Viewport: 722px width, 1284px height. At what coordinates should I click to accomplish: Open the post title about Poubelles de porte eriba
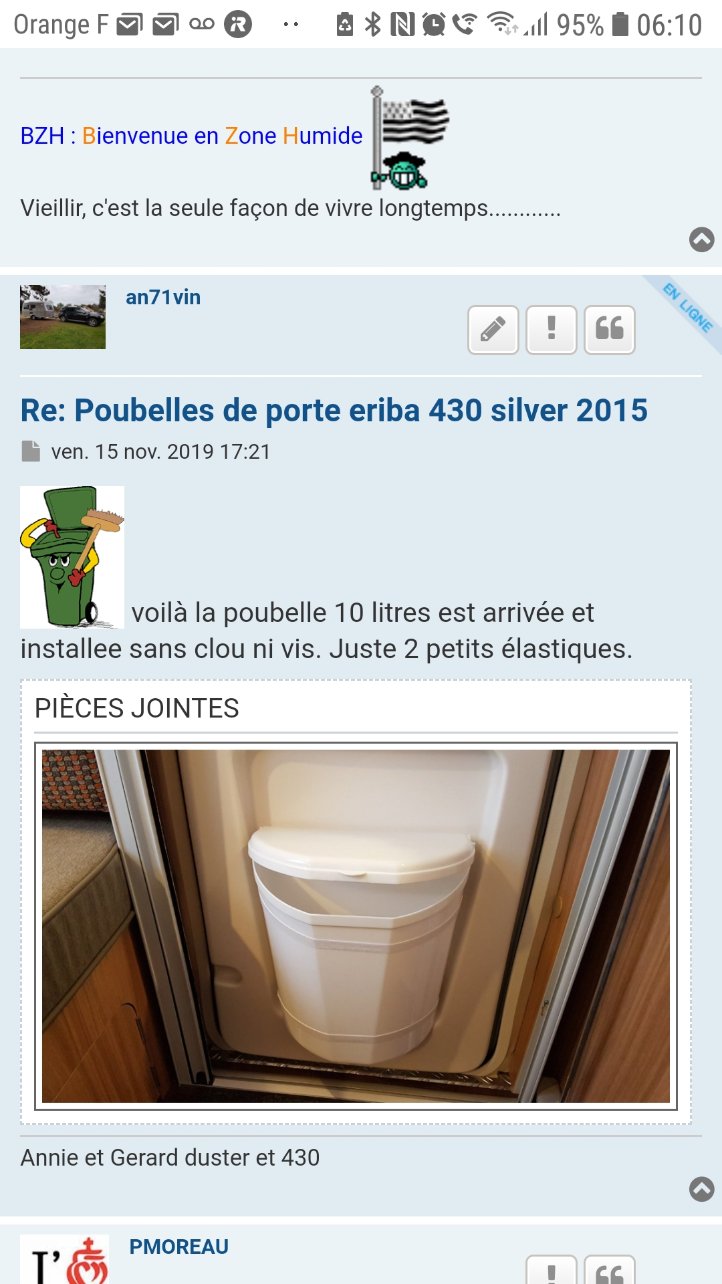point(334,410)
